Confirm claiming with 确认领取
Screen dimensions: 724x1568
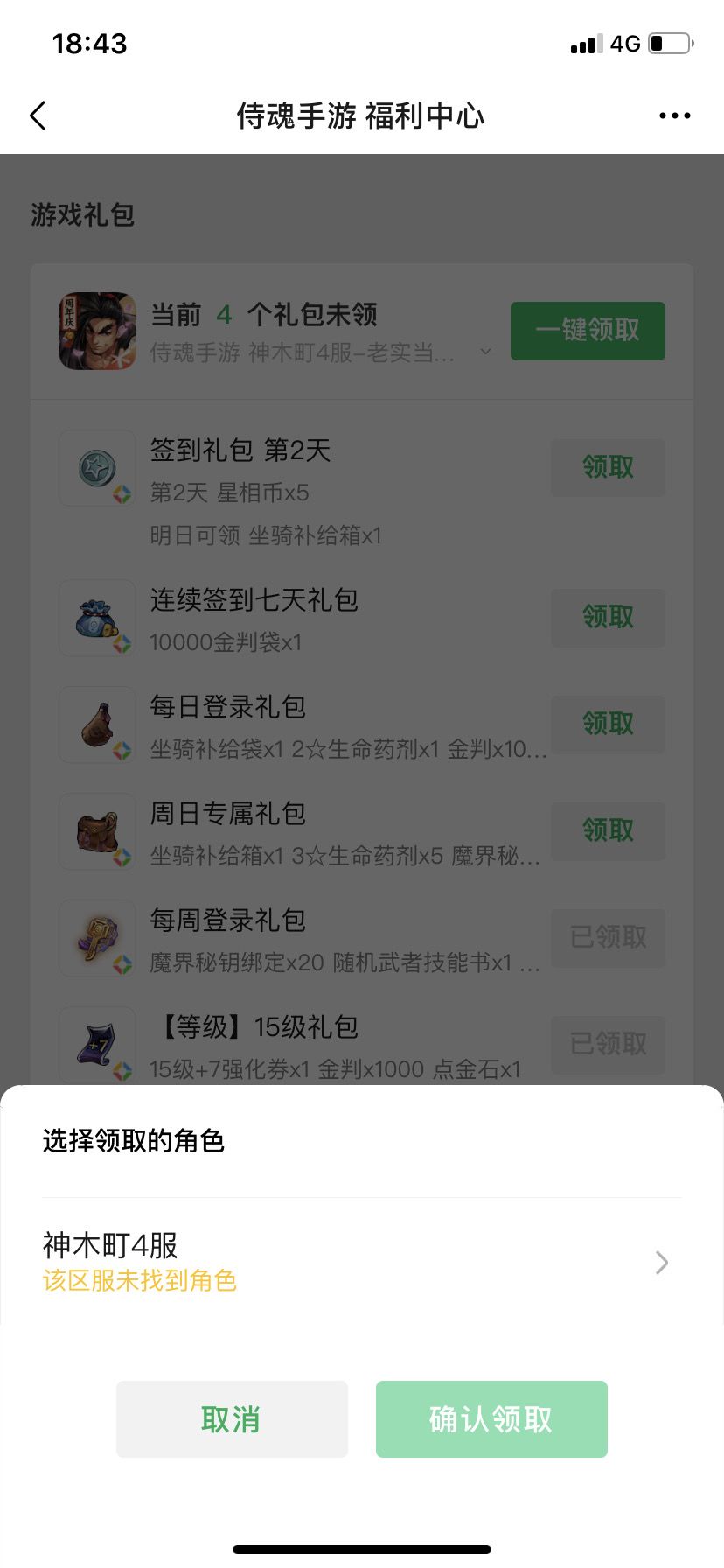coord(491,1419)
